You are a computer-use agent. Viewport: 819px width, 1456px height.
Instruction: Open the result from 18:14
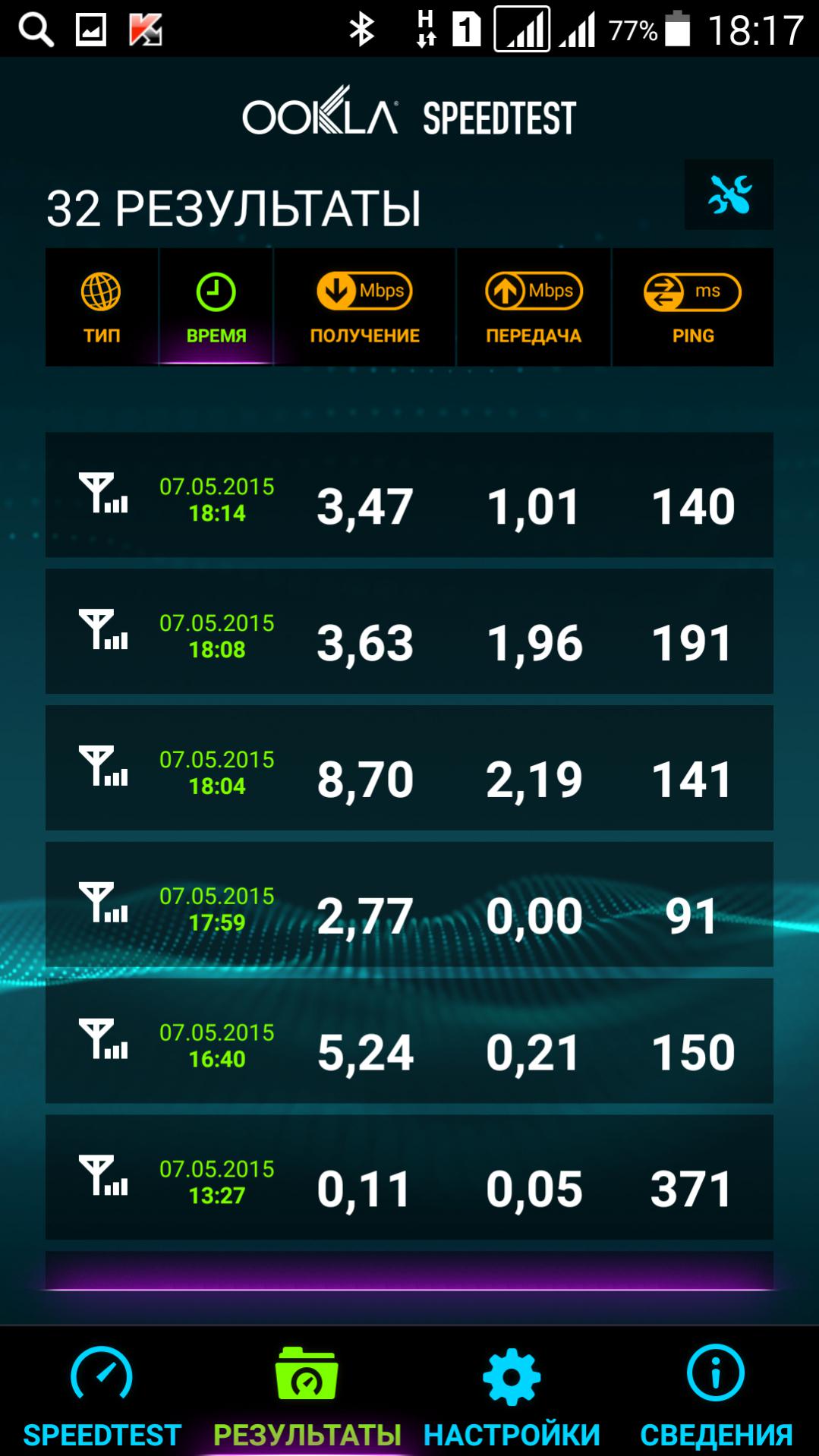point(409,495)
